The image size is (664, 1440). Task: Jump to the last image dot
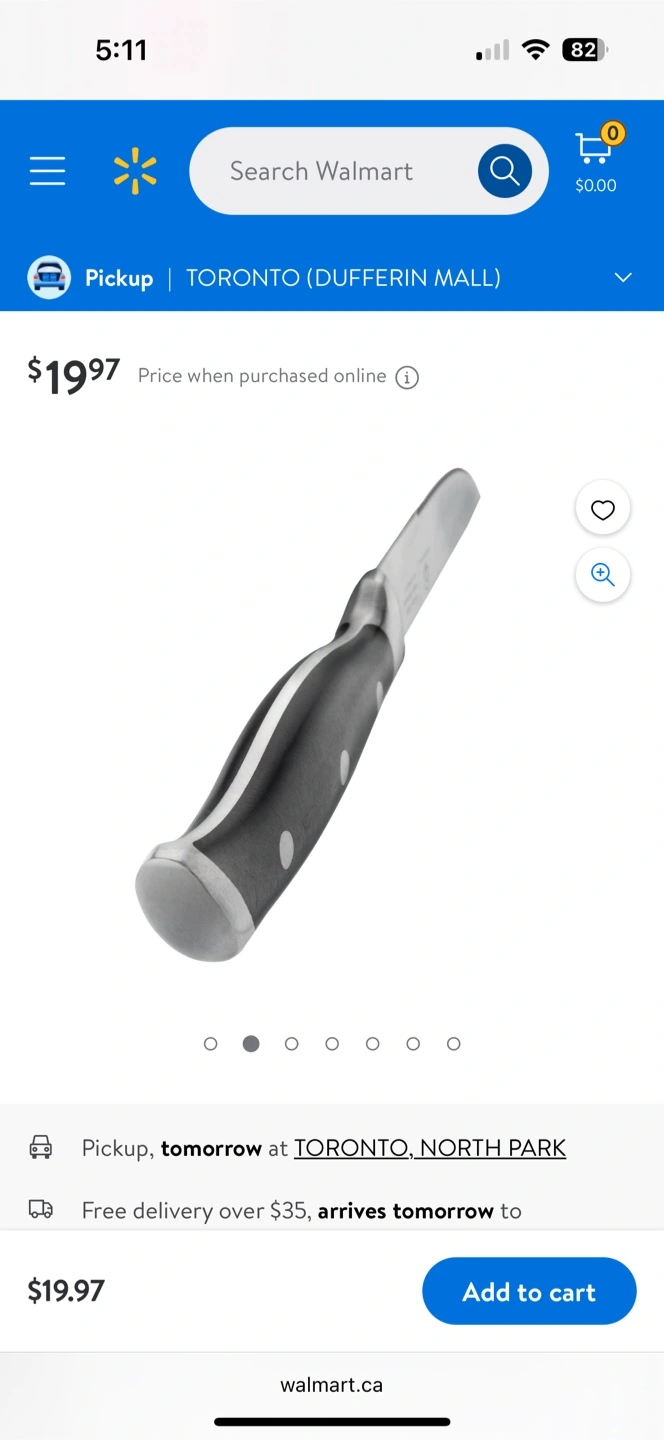point(453,1044)
